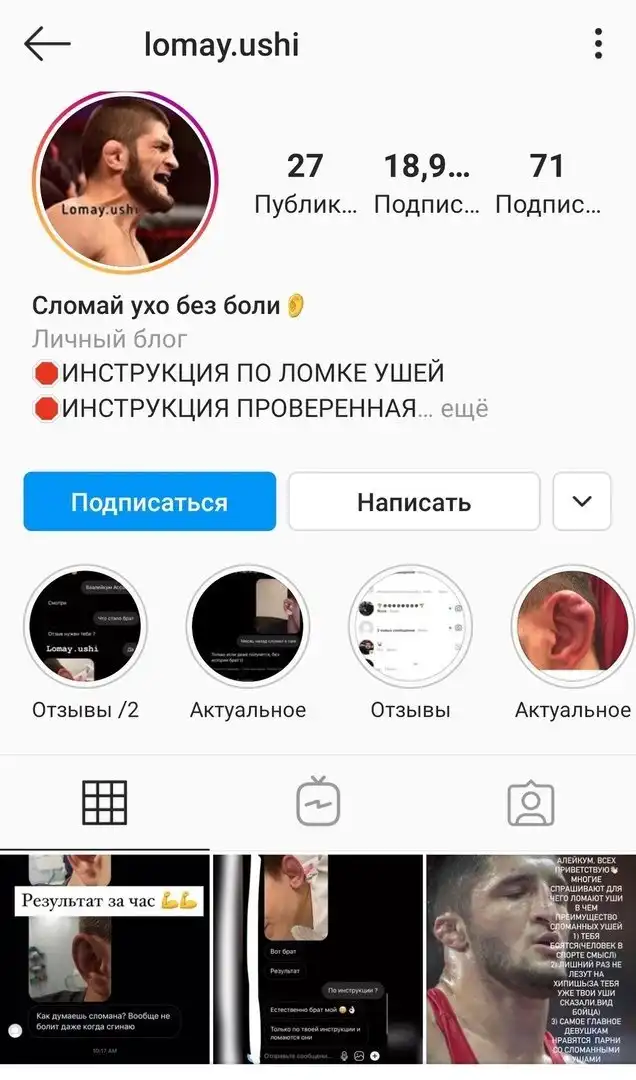This screenshot has width=636, height=1080.
Task: Open the «Отзывы /2» highlight
Action: pos(85,628)
